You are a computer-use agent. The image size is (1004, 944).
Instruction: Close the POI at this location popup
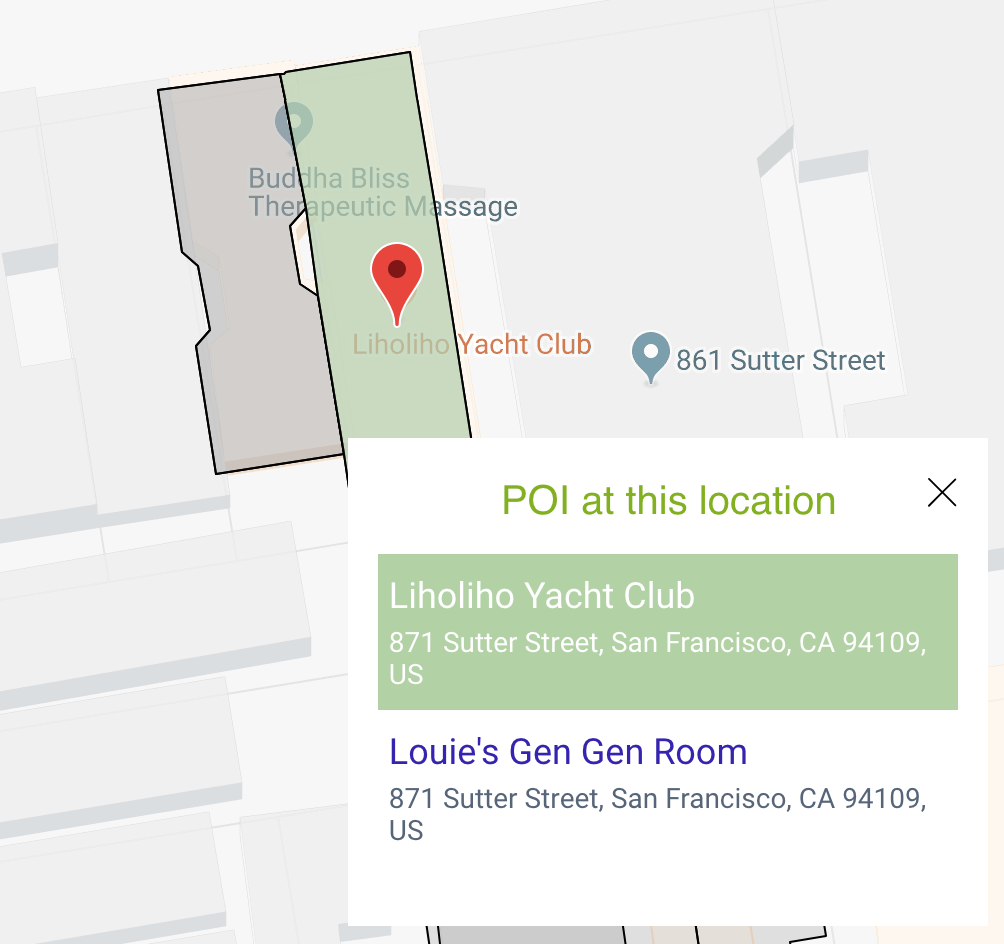pyautogui.click(x=942, y=492)
